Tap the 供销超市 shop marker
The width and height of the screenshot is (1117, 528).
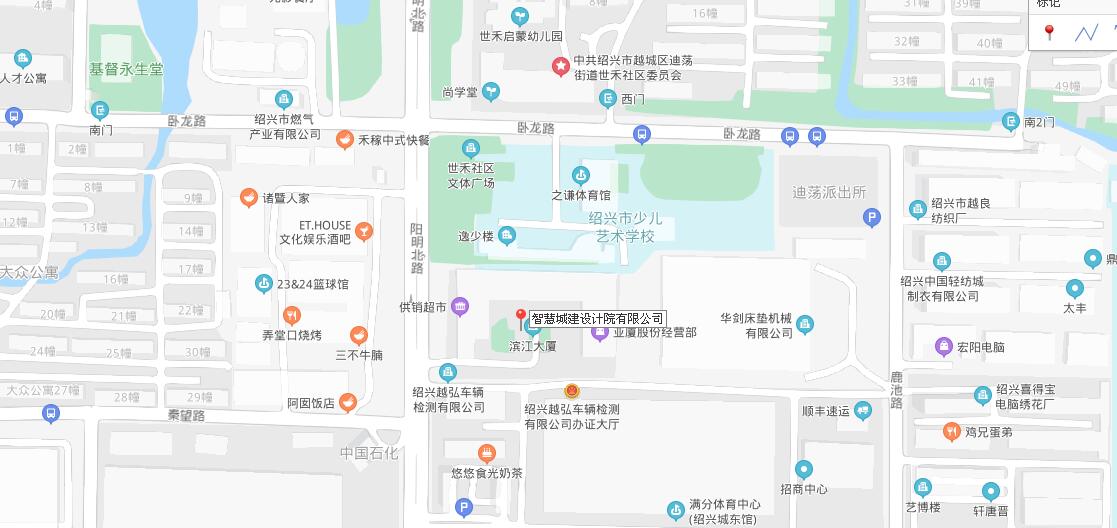[459, 306]
